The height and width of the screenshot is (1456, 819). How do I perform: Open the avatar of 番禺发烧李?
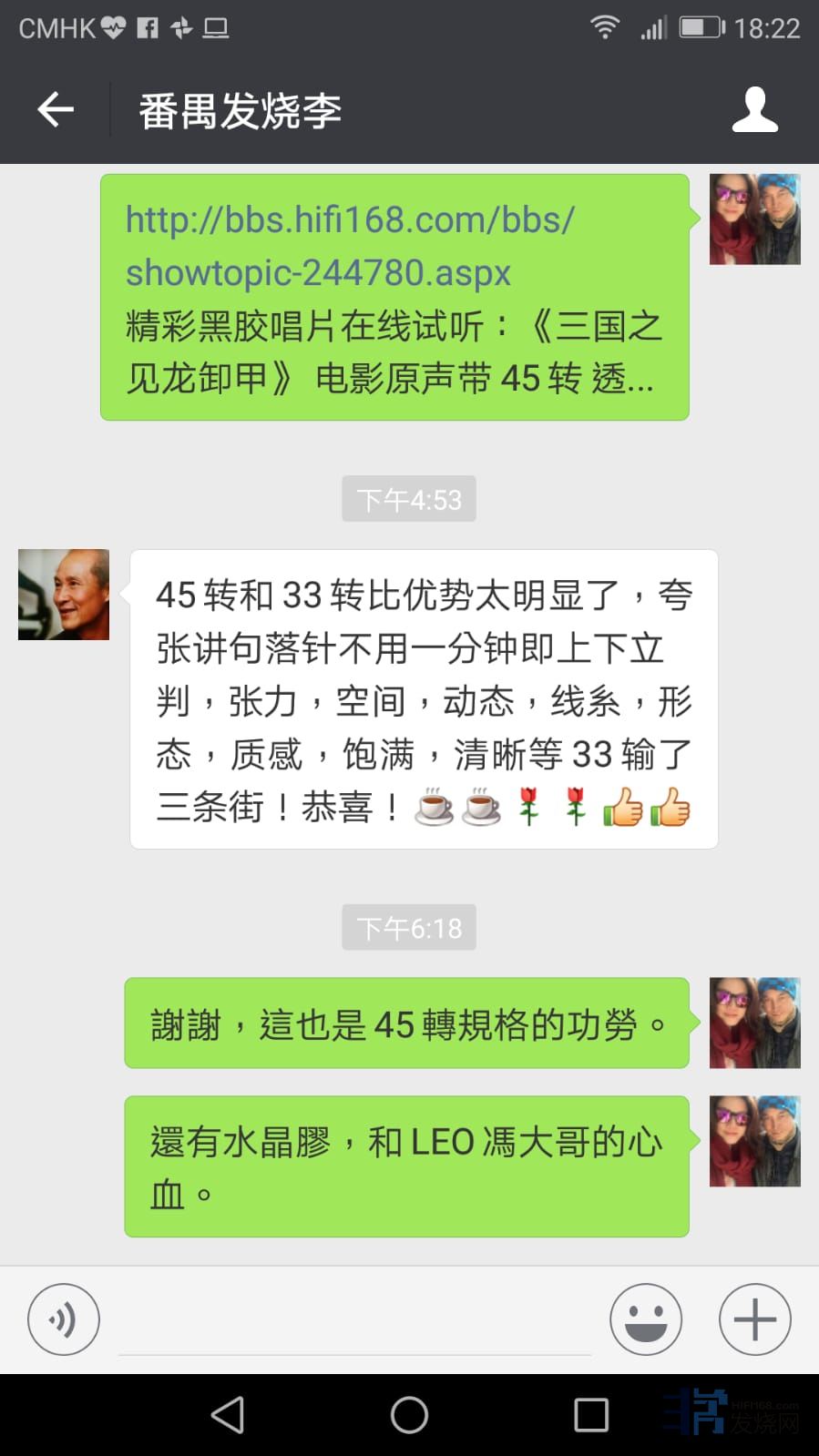pyautogui.click(x=64, y=595)
